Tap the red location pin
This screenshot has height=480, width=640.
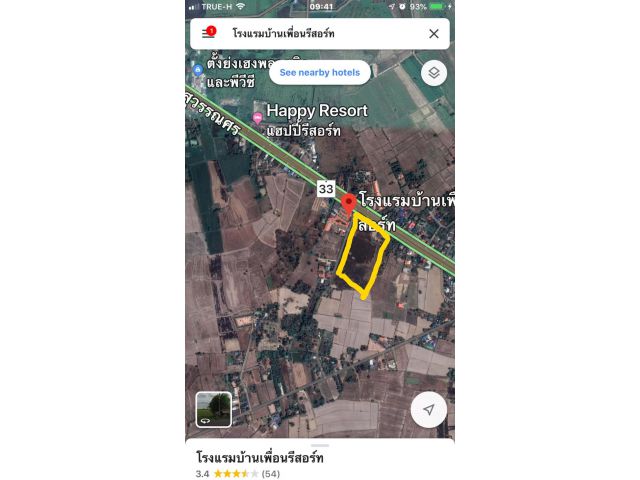tap(348, 204)
